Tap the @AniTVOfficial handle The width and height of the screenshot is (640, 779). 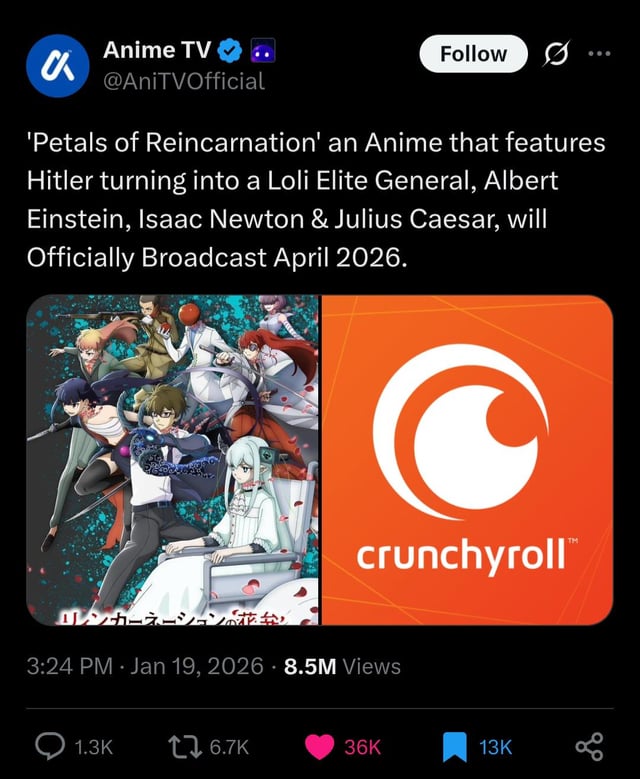click(184, 81)
